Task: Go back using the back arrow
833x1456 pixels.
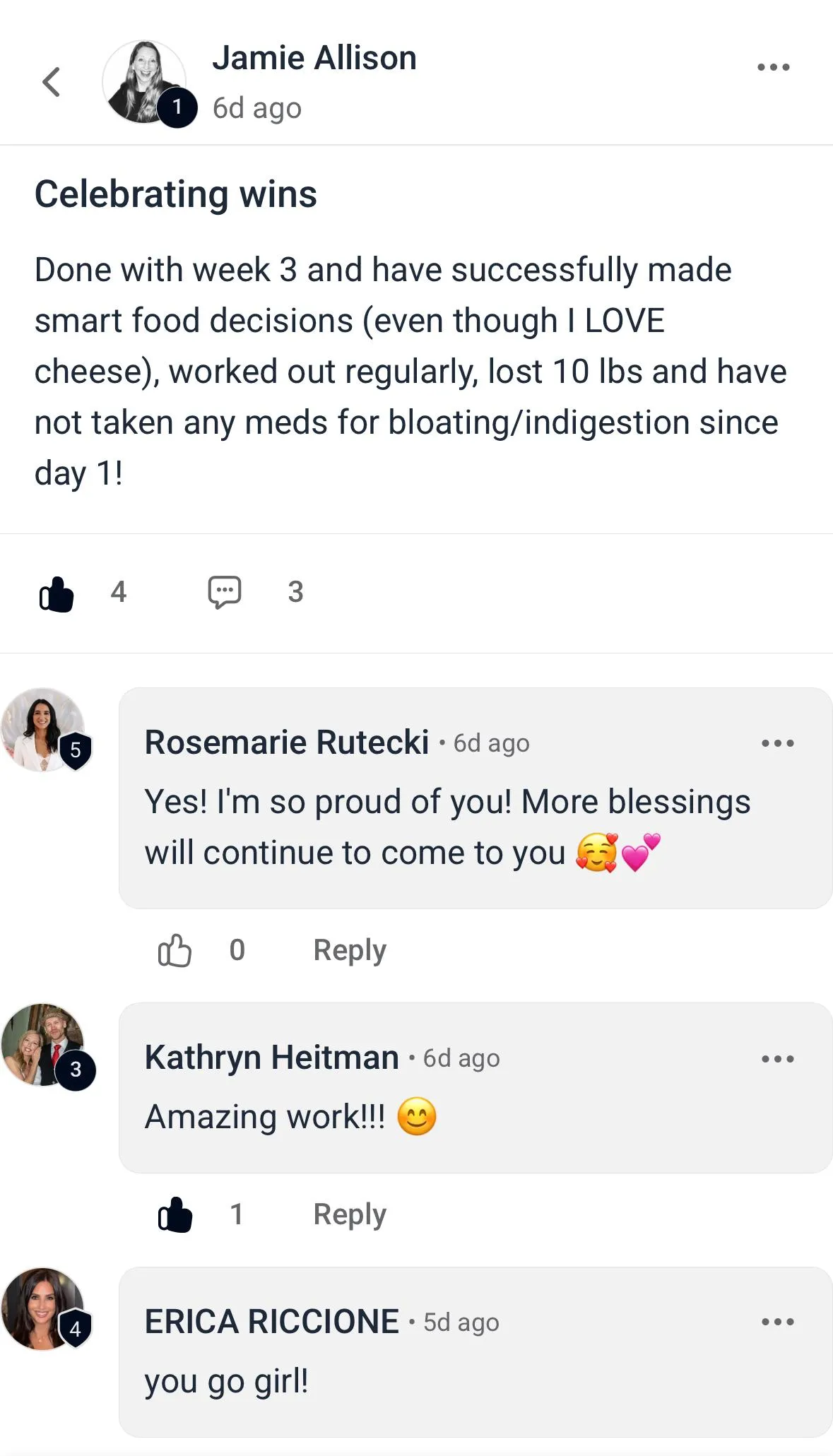Action: pyautogui.click(x=51, y=82)
